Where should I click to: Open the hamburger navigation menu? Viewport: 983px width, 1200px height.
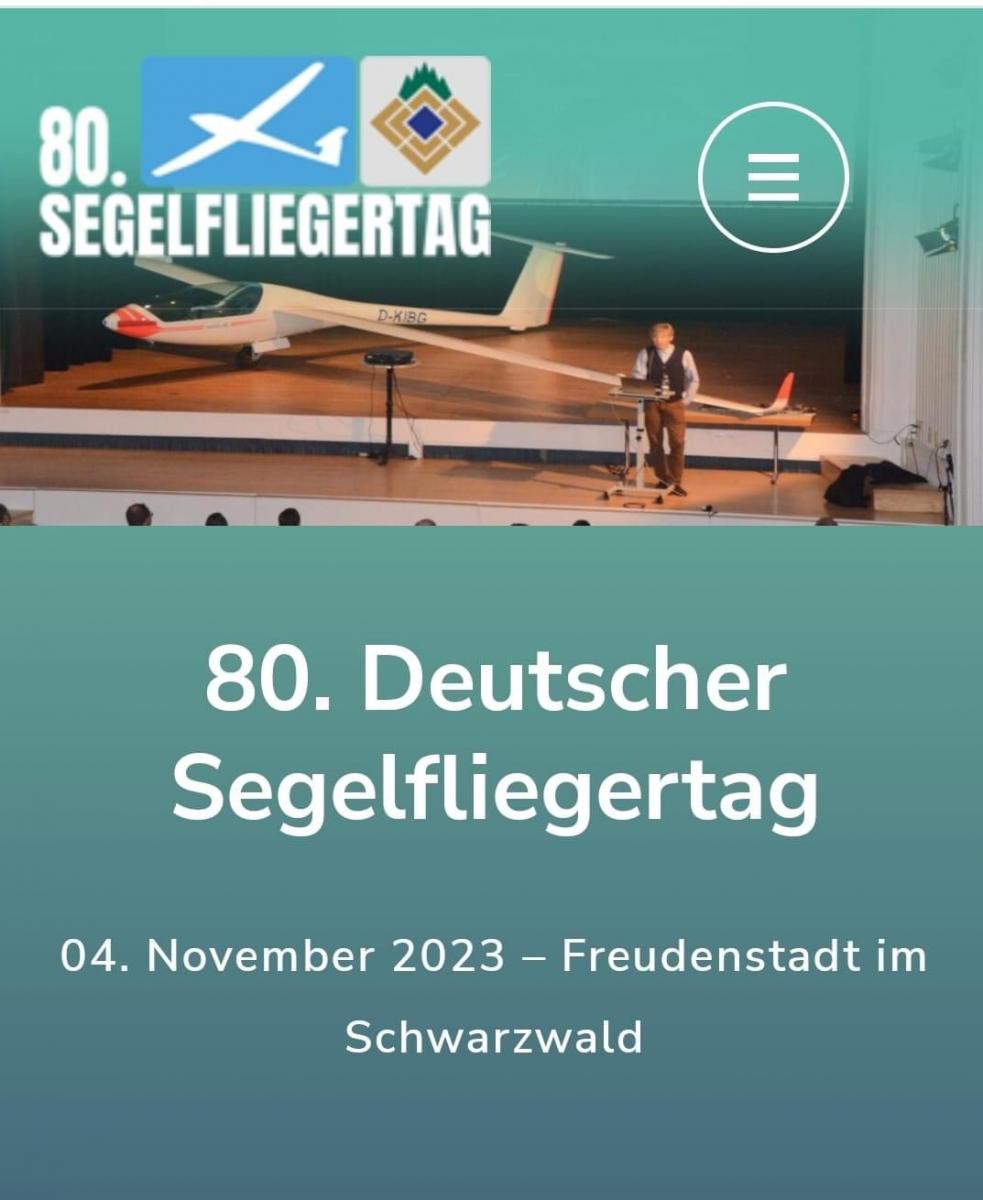point(773,177)
